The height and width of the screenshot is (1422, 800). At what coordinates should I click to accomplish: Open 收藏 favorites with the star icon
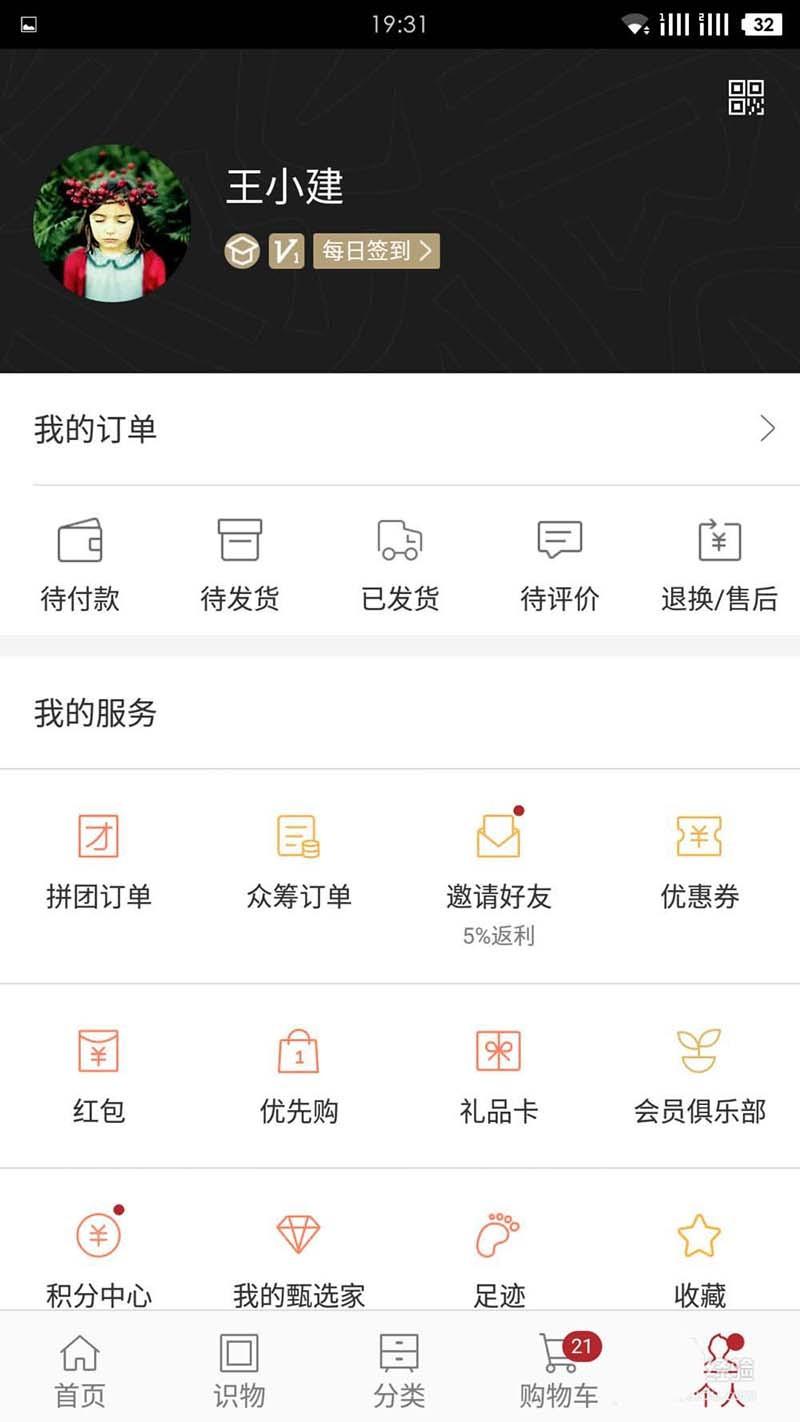click(x=699, y=1262)
